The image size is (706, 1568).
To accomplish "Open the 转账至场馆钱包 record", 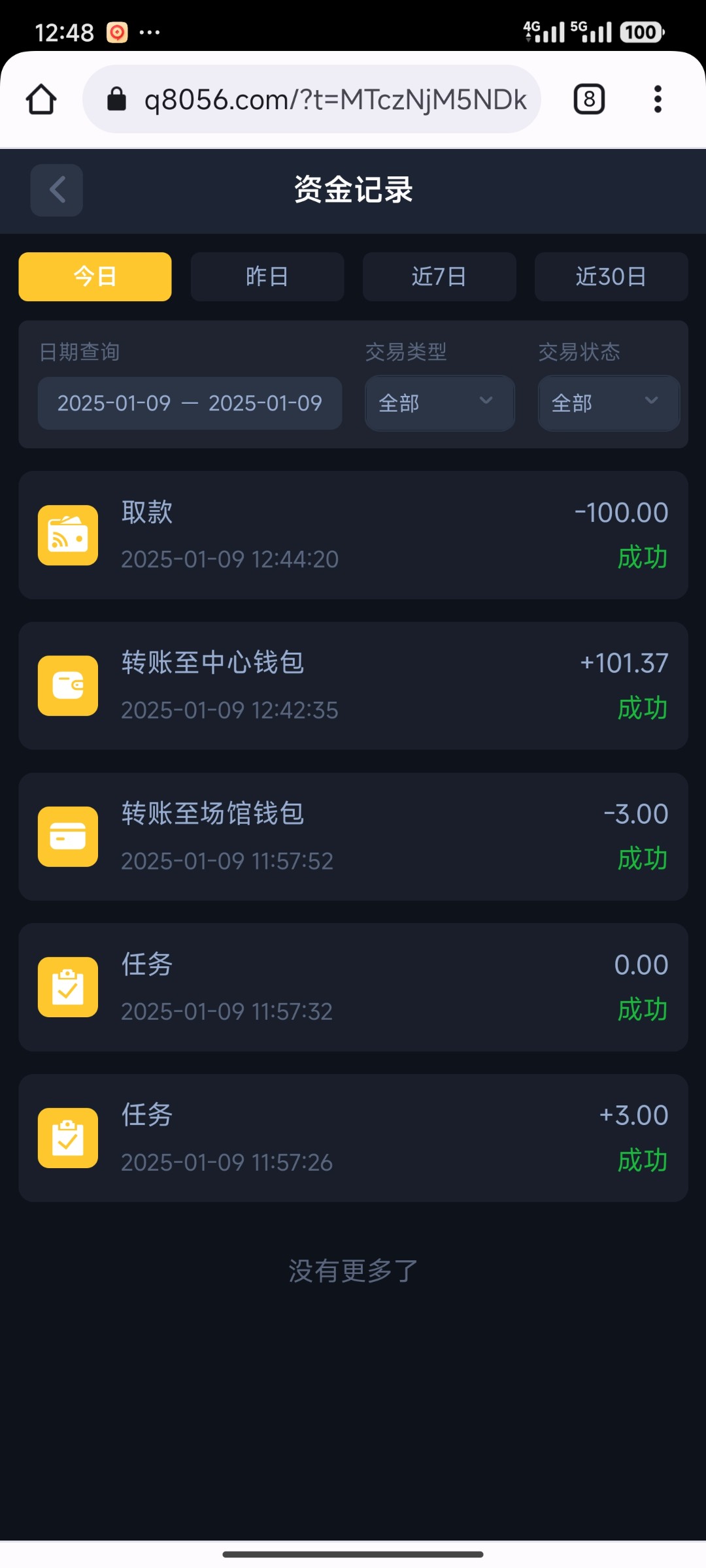I will [x=353, y=836].
